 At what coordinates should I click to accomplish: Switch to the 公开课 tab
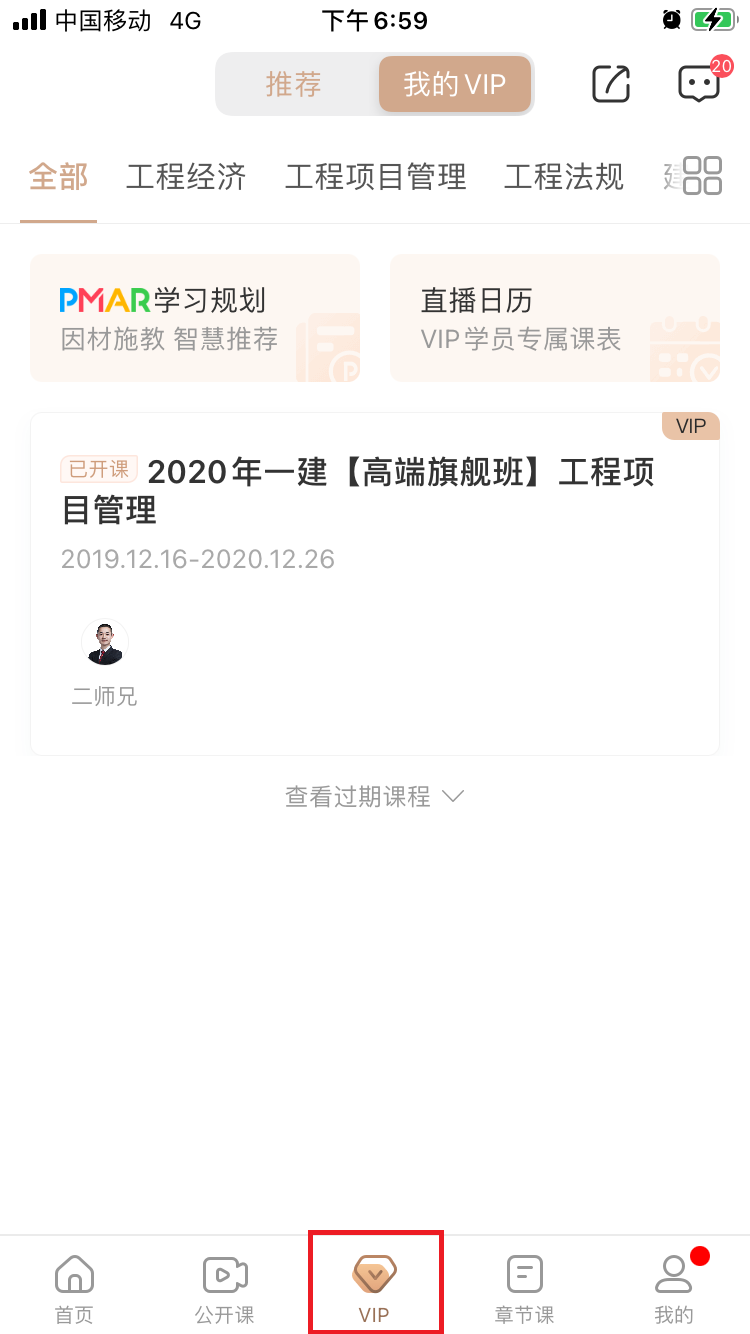(225, 1287)
